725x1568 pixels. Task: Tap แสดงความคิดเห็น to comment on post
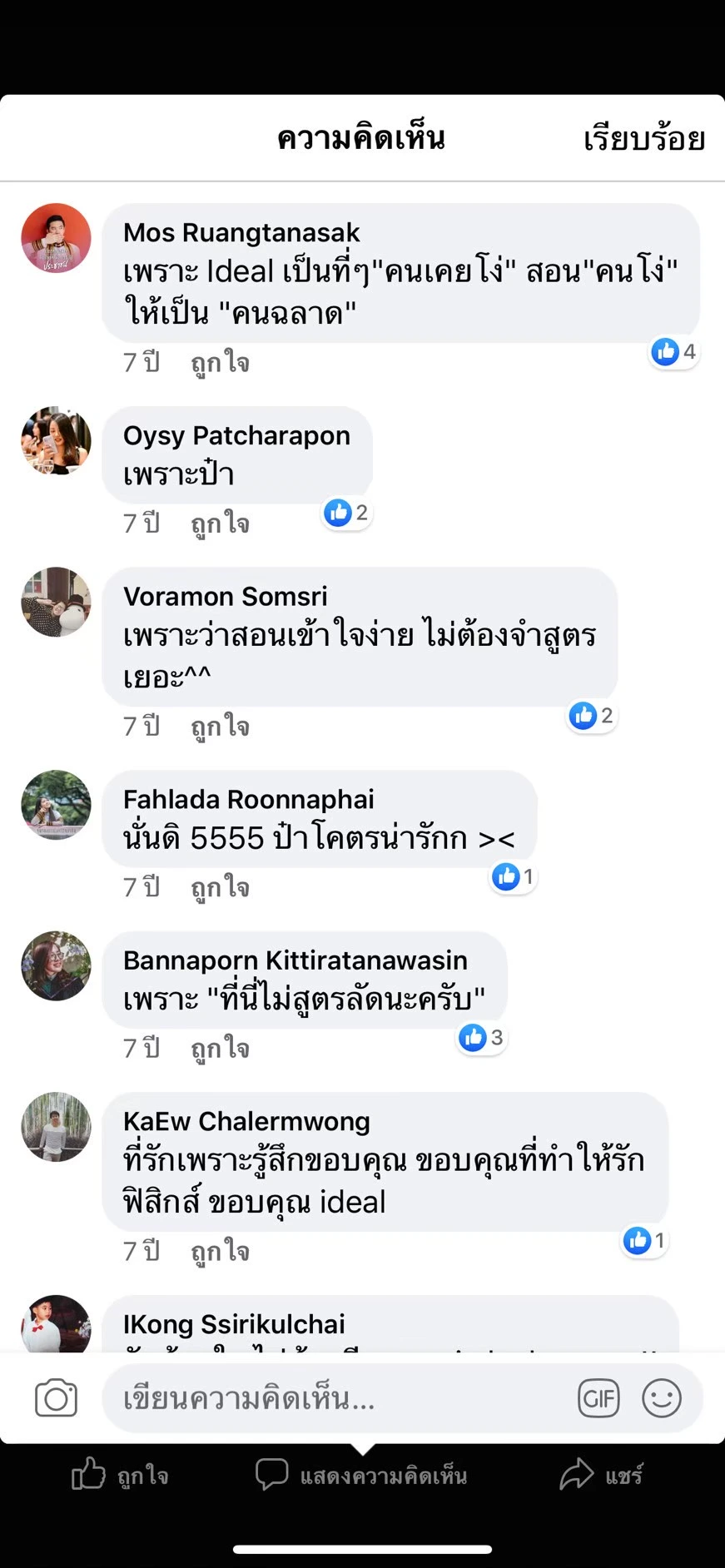pos(361,1476)
